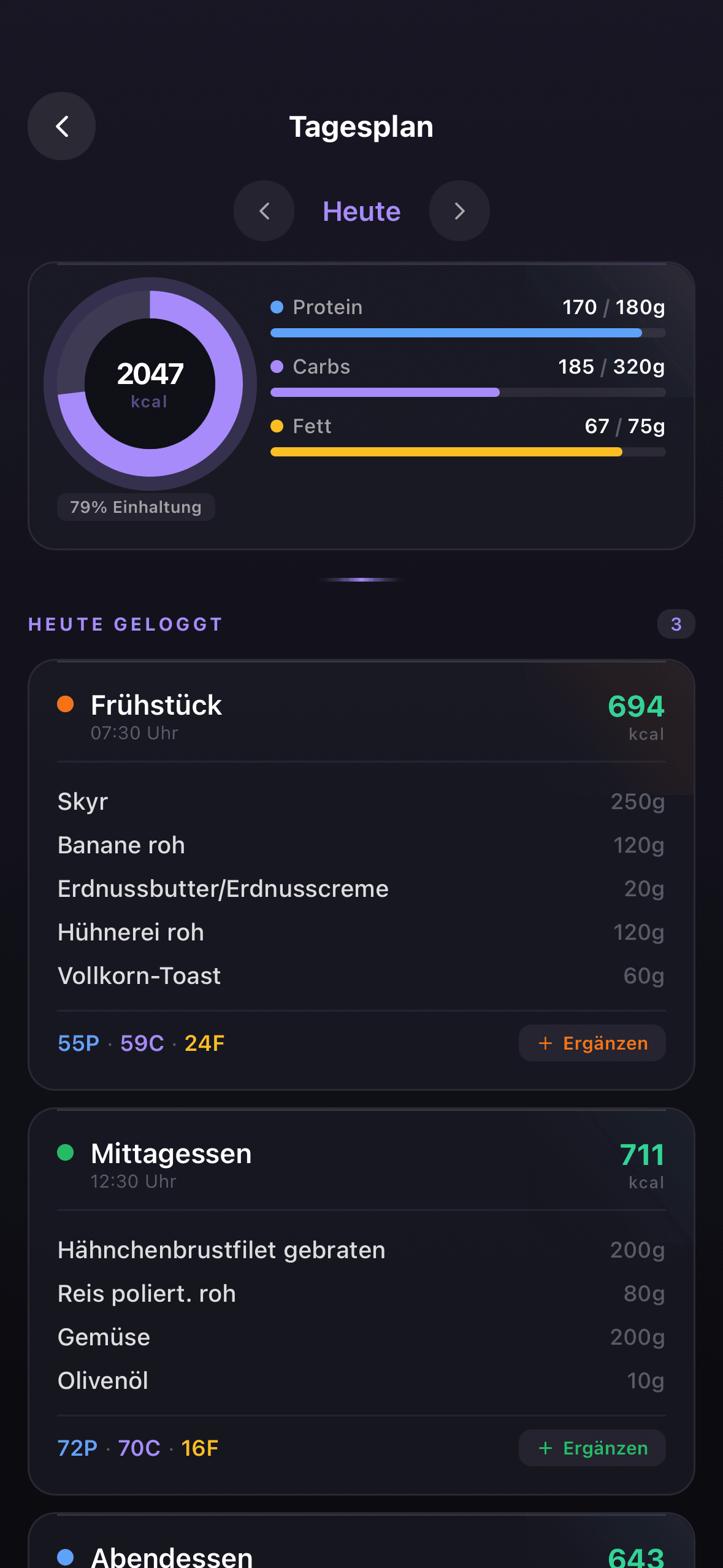The width and height of the screenshot is (723, 1568).
Task: Select the purple Carbs indicator dot
Action: [x=277, y=366]
